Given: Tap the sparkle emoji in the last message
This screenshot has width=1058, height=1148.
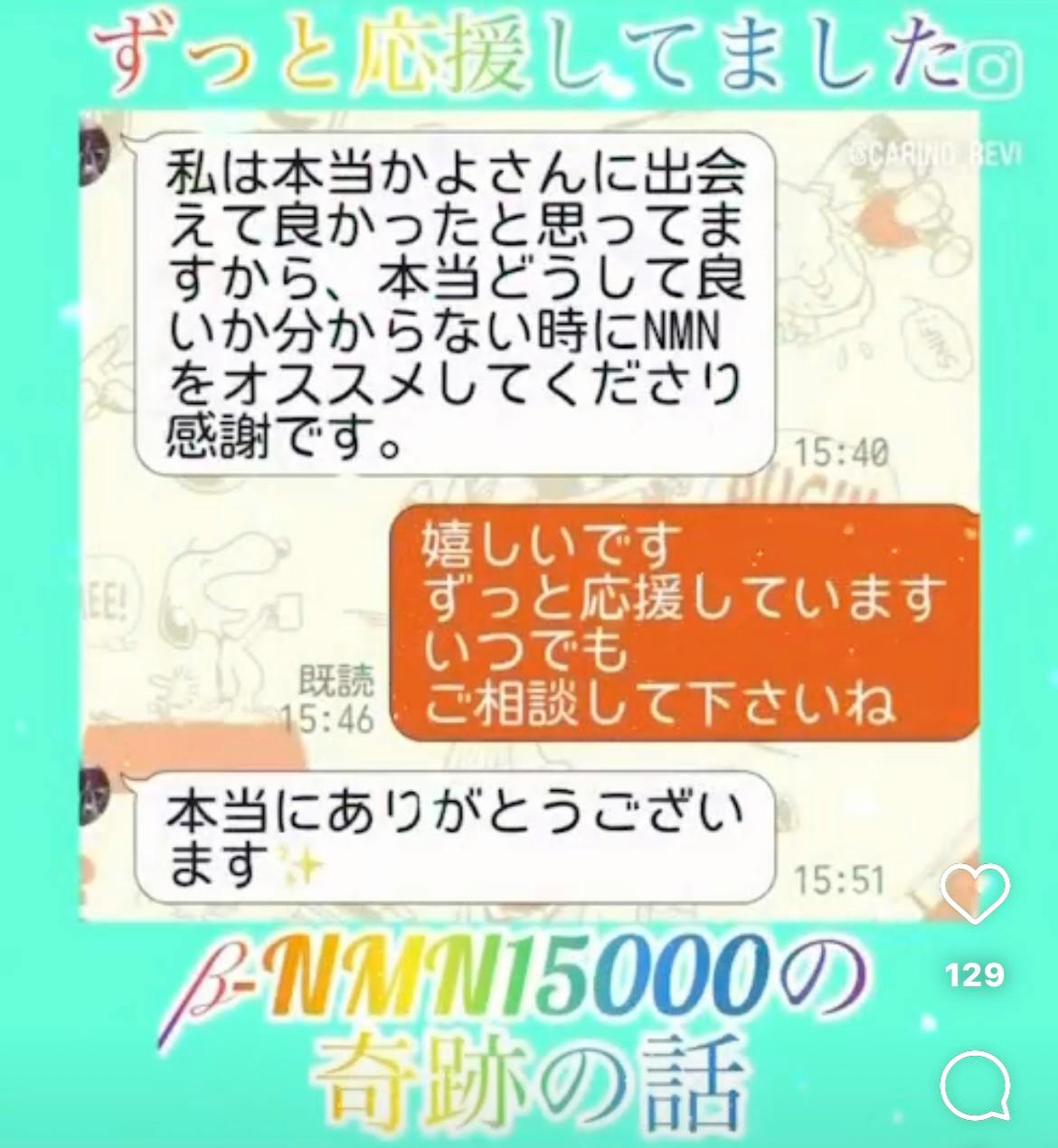Looking at the screenshot, I should click(301, 863).
